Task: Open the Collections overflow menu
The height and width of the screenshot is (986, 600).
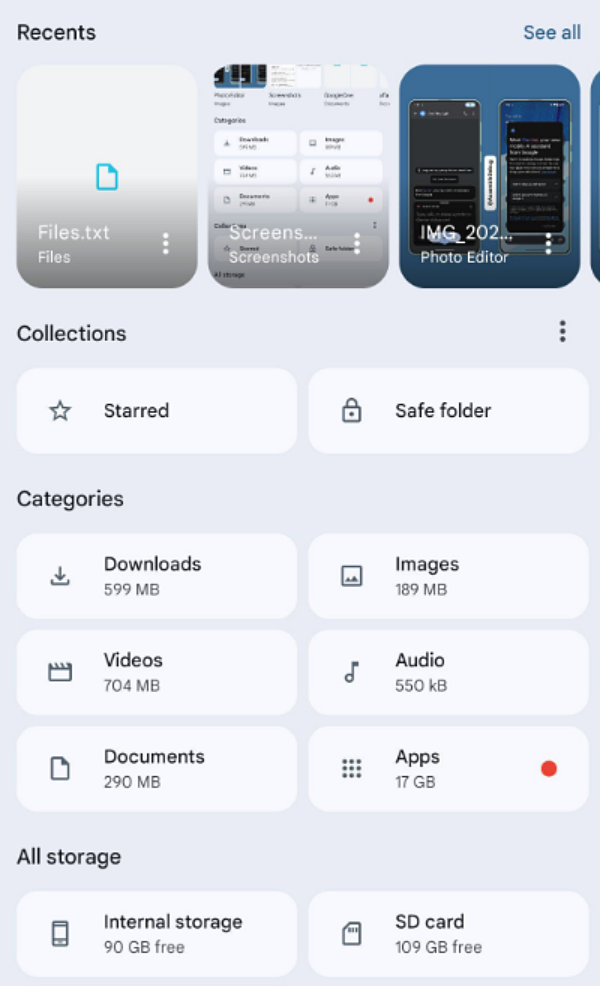Action: [x=563, y=332]
